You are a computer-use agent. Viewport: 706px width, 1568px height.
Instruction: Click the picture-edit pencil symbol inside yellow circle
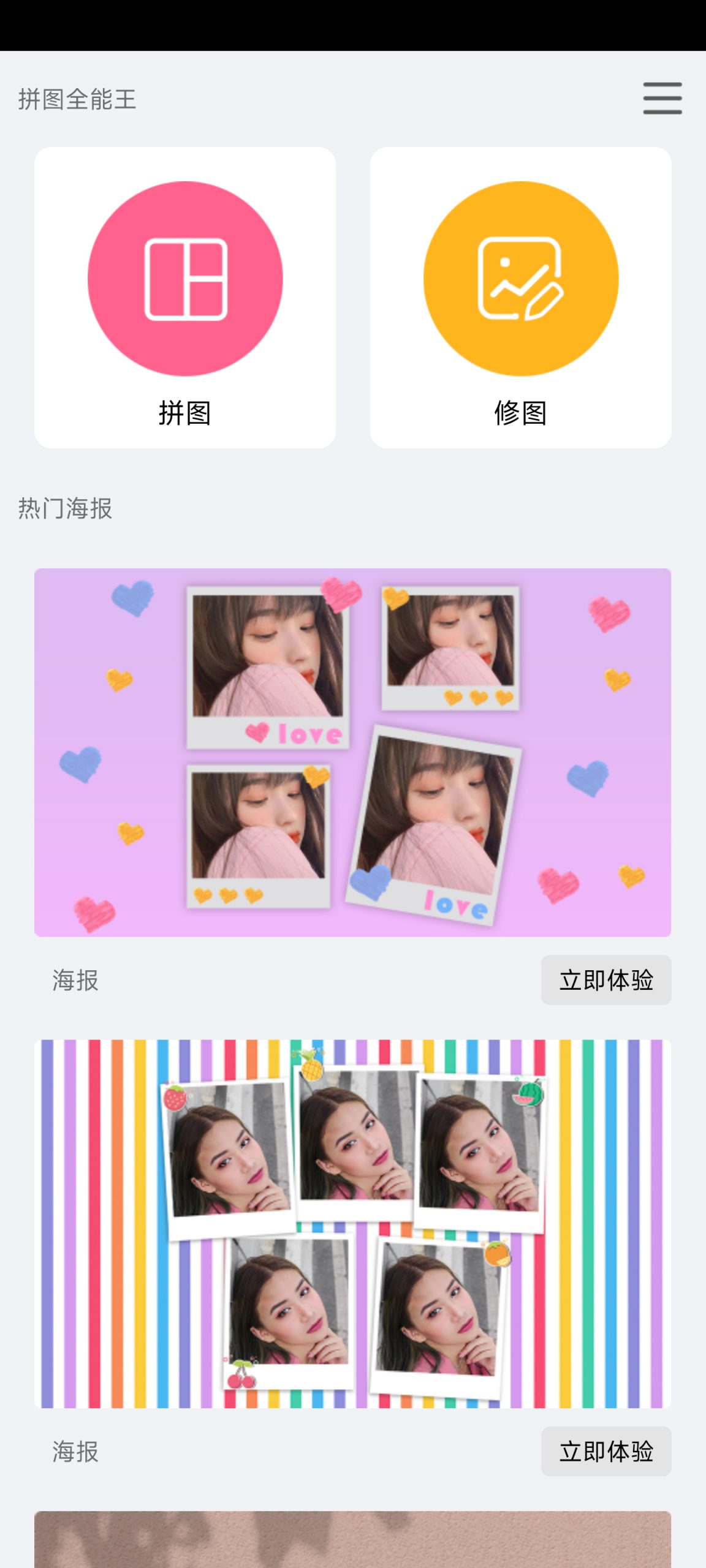click(x=520, y=279)
